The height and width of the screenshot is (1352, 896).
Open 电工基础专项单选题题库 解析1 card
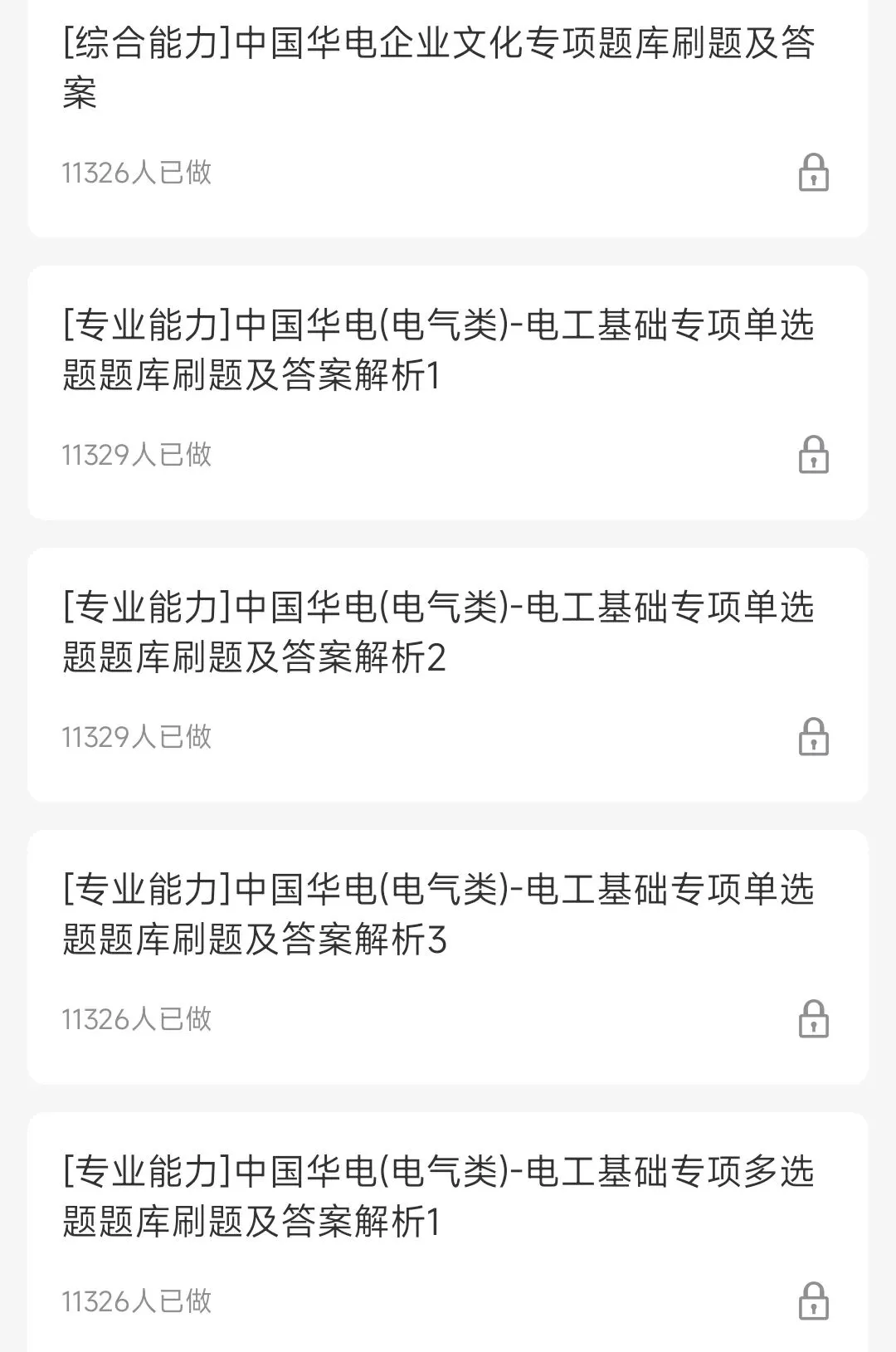440,350
